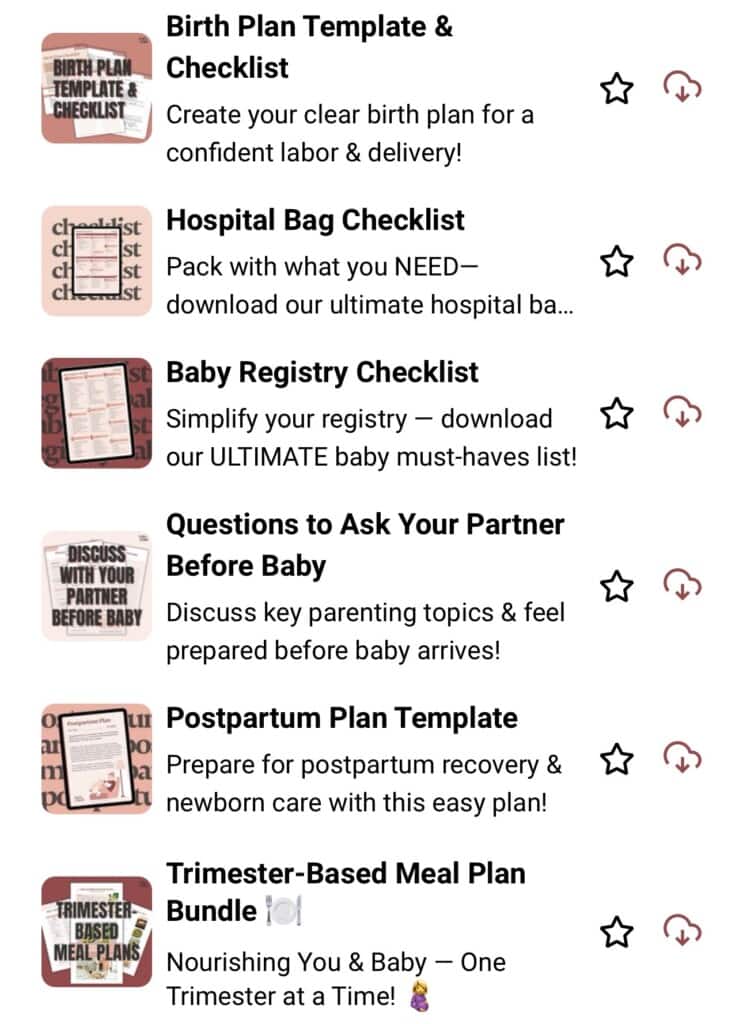View the Baby Registry Checklist resource
Viewport: 743px width, 1024px height.
[322, 372]
